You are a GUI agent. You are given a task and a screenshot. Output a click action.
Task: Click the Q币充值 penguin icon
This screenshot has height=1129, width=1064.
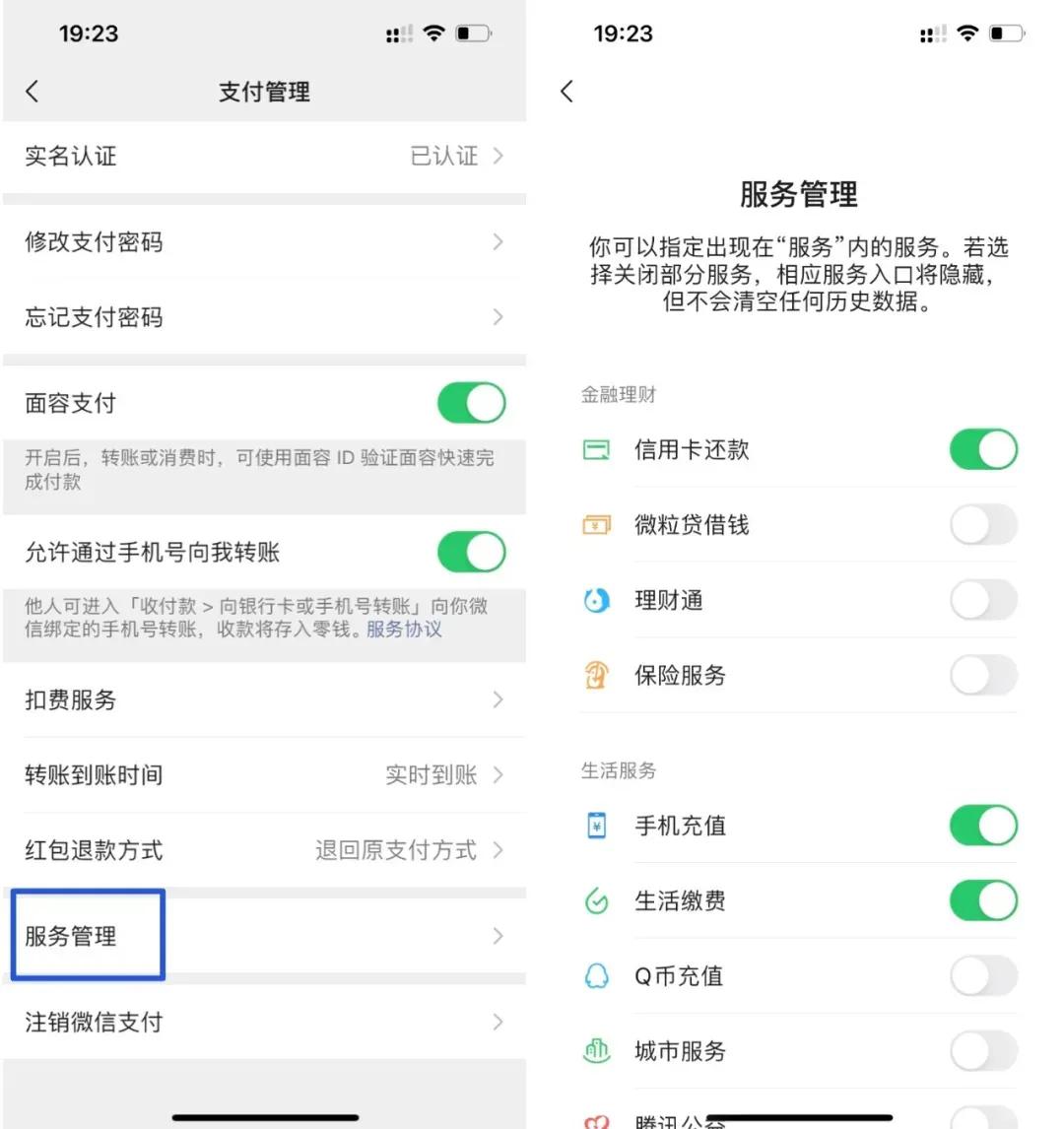point(597,975)
